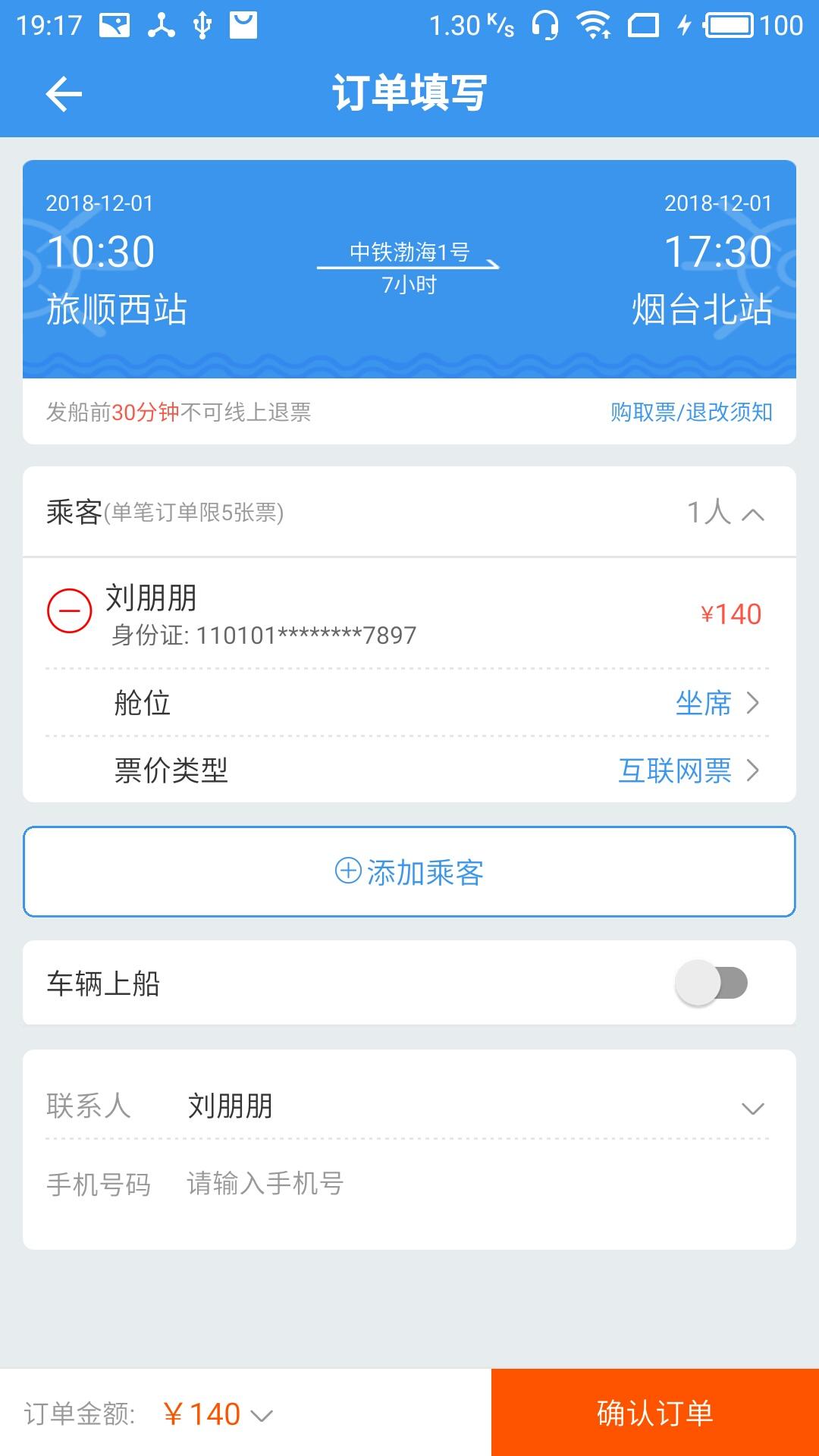Click the Wi-Fi icon in the status bar
The height and width of the screenshot is (1456, 819).
pos(594,25)
